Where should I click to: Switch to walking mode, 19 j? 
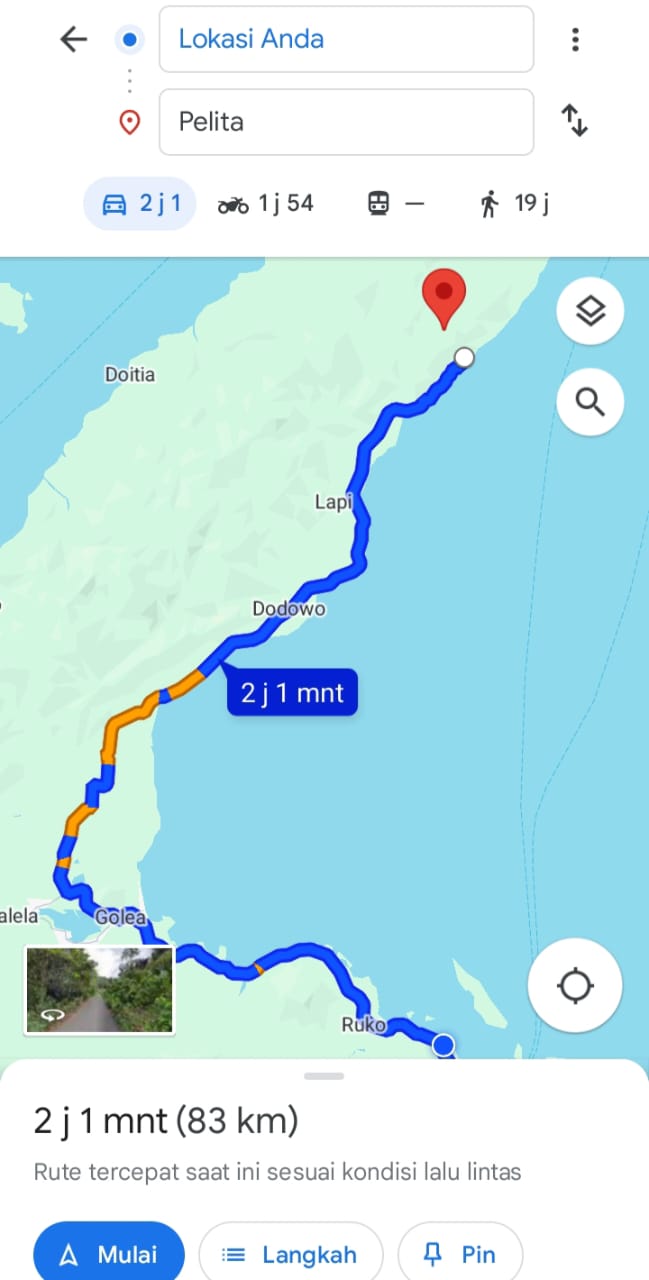[x=515, y=204]
